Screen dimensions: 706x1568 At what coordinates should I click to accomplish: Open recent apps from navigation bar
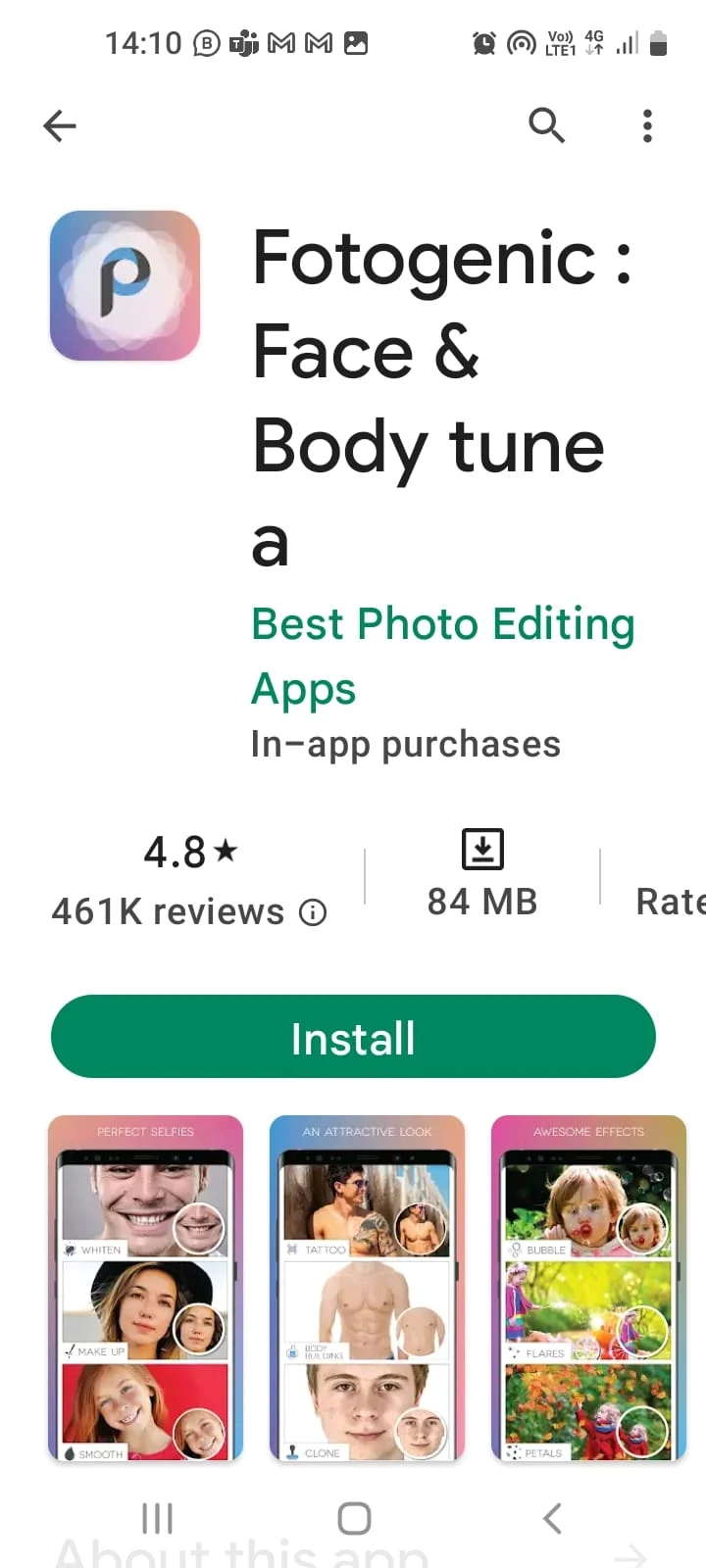[157, 1518]
